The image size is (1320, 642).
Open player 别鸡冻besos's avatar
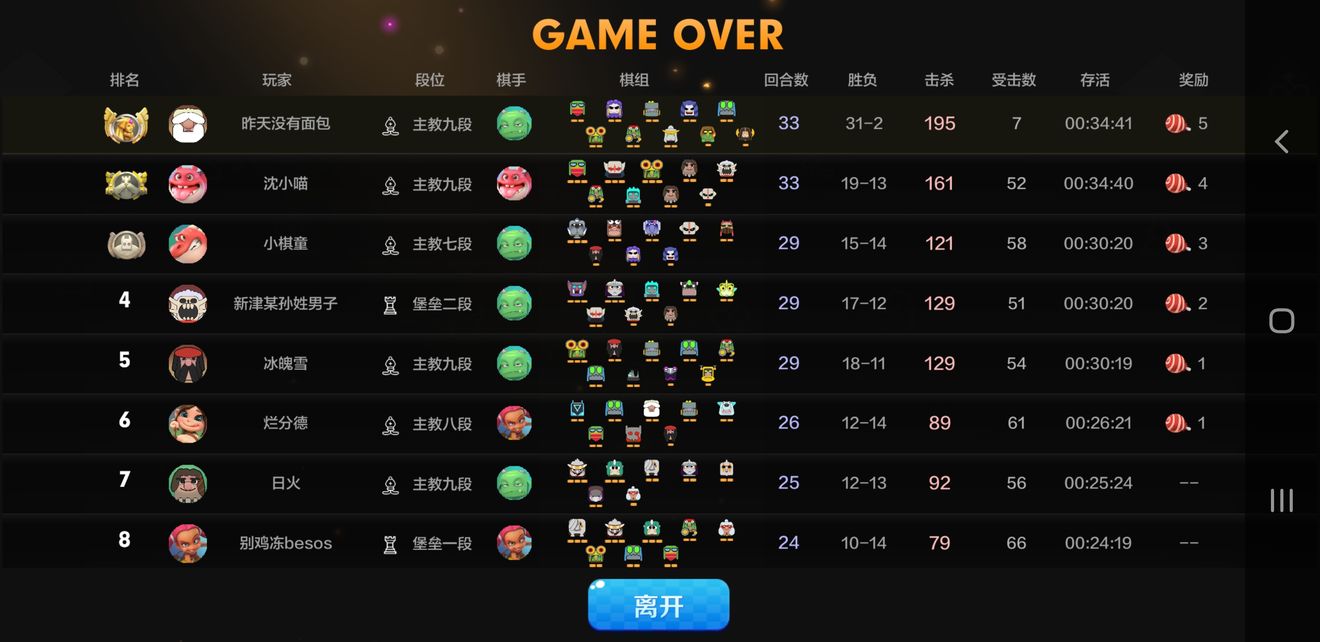click(x=188, y=543)
